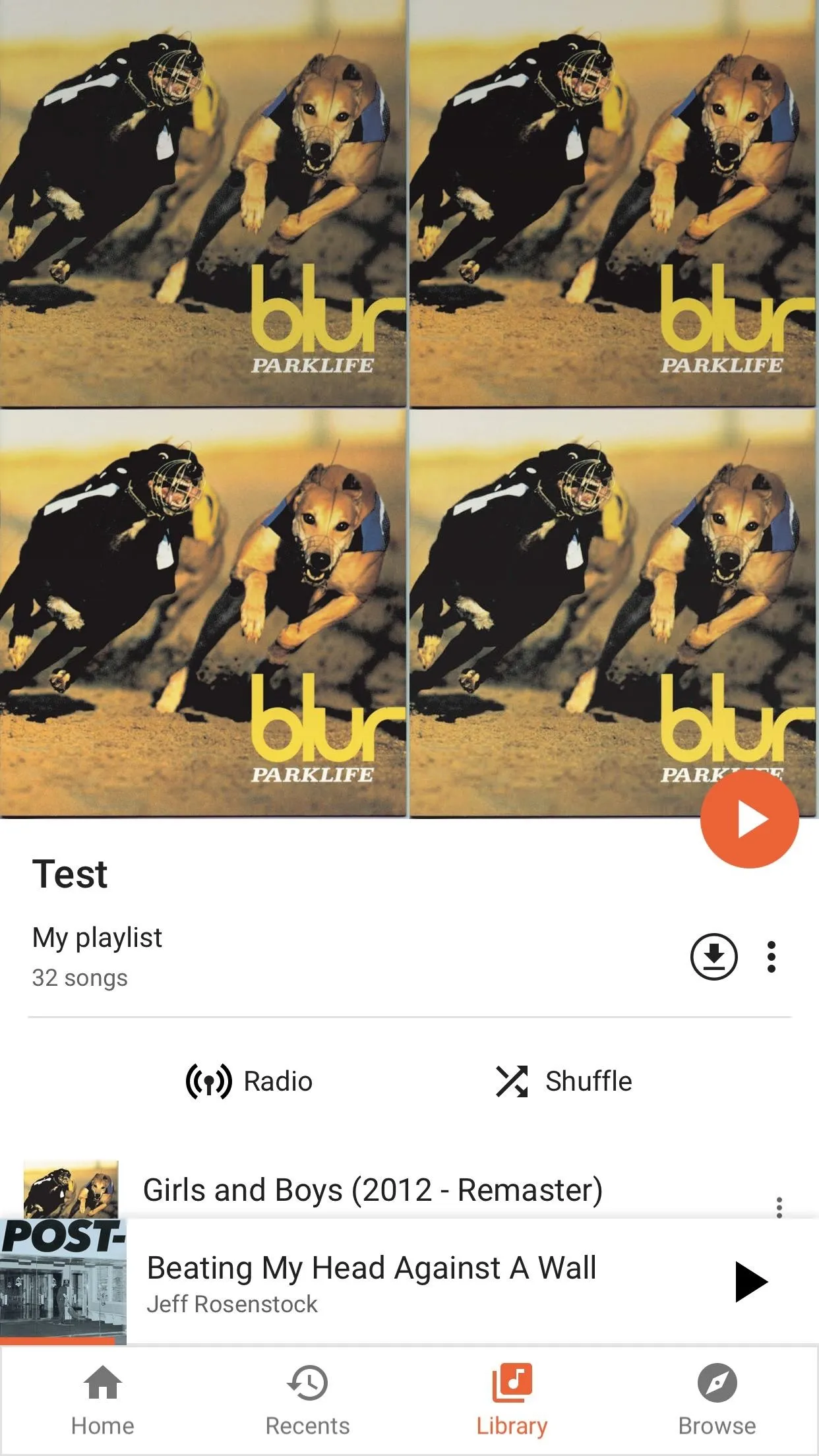Start a Radio from this playlist

coord(249,1081)
